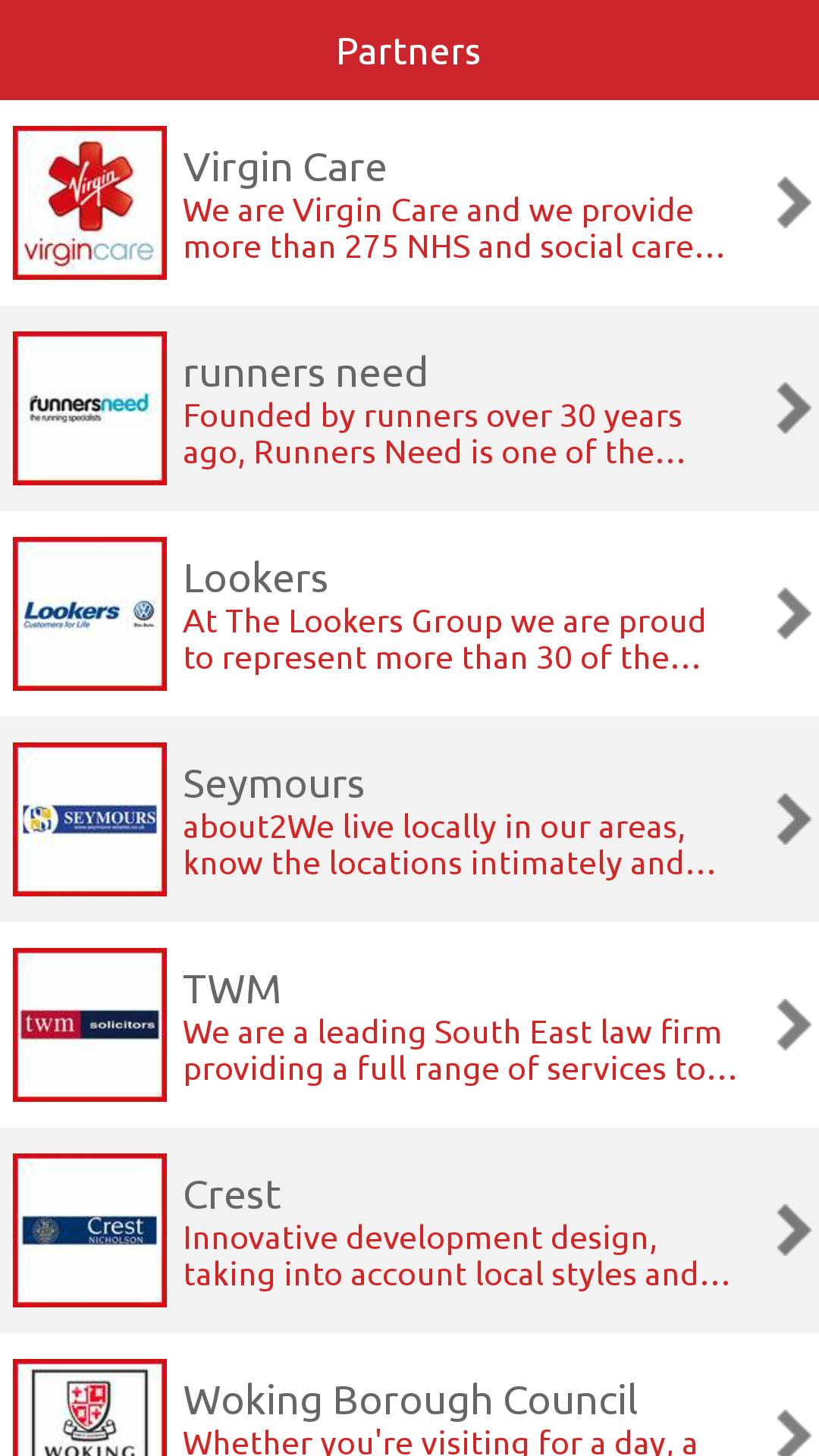Tap the TWM solicitors entry
819x1456 pixels.
[409, 1025]
